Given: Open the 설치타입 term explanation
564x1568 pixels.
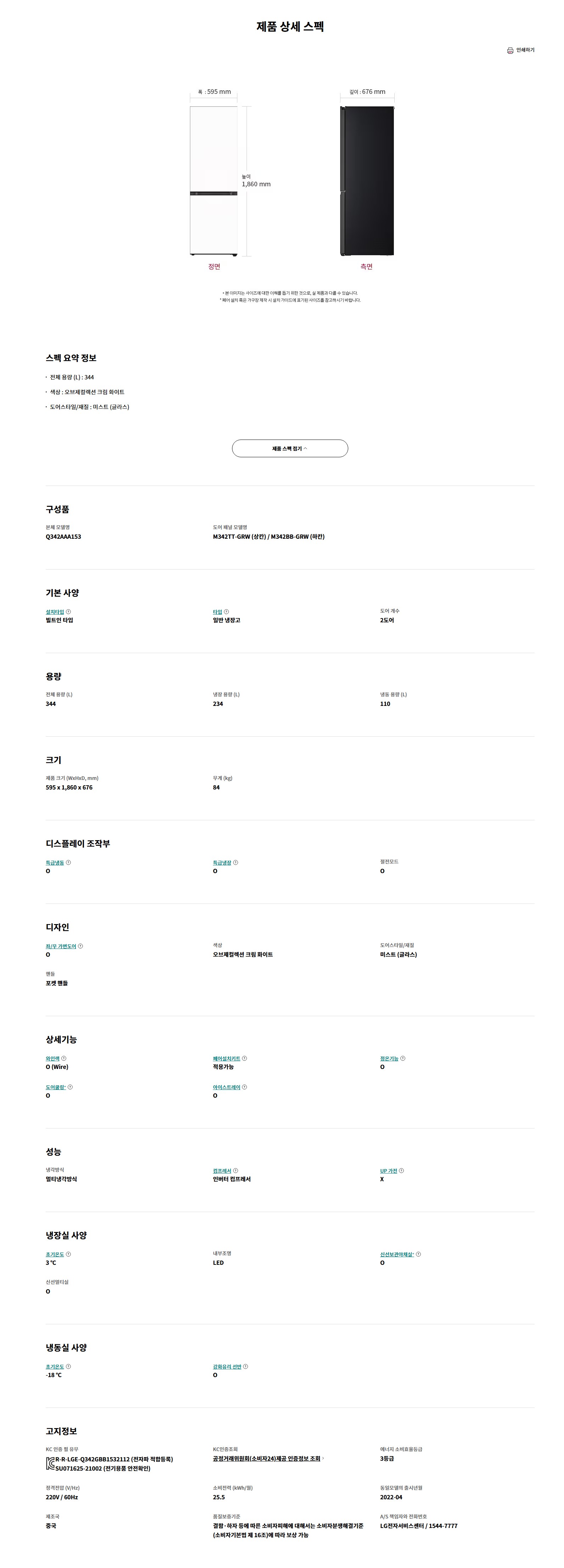Looking at the screenshot, I should click(55, 612).
